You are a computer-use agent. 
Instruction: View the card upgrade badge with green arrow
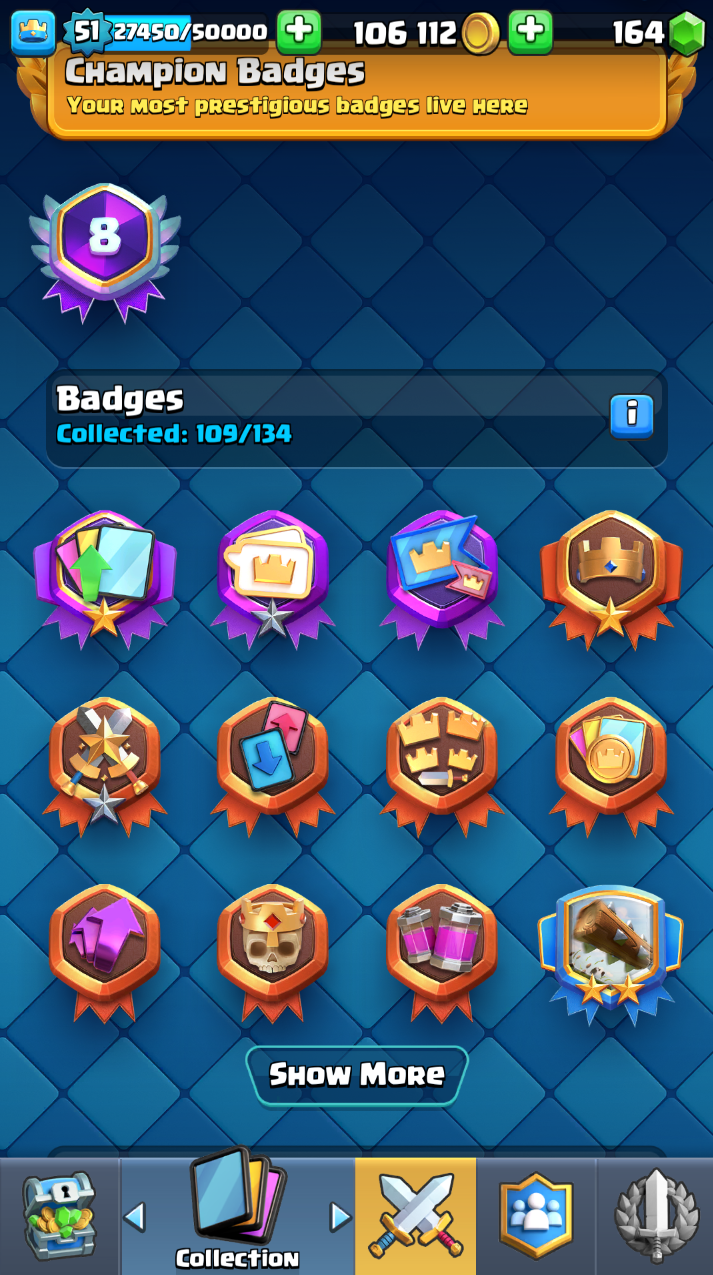click(x=105, y=575)
